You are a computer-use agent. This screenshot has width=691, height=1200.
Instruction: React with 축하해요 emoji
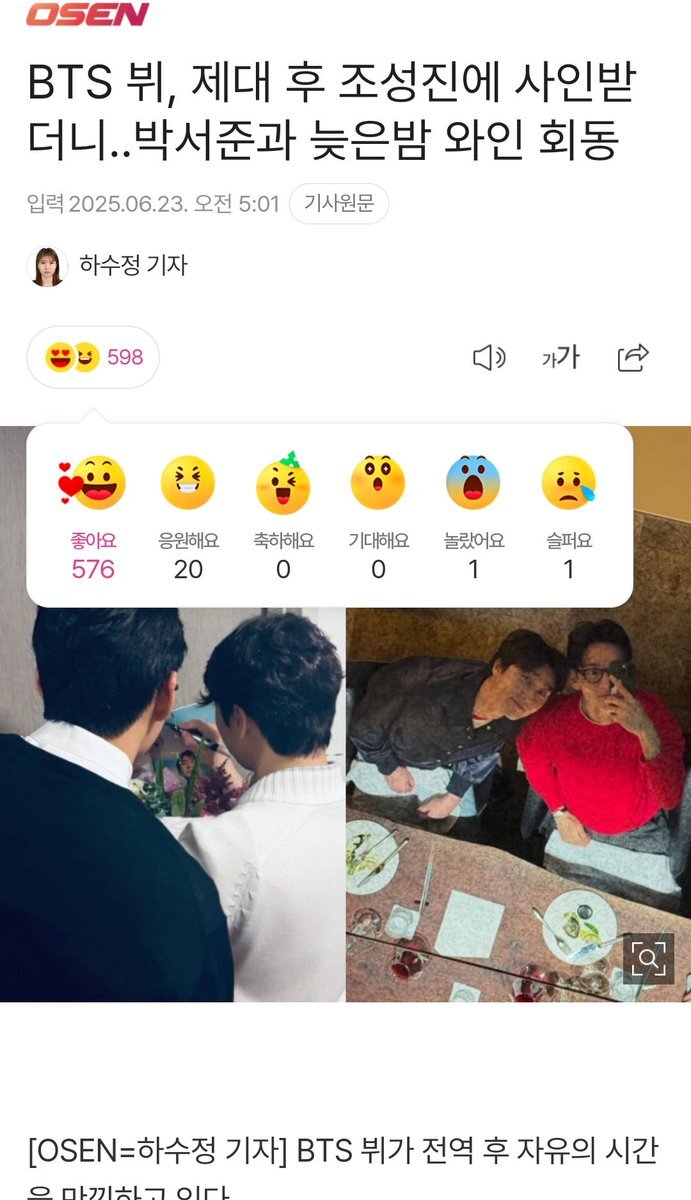283,484
